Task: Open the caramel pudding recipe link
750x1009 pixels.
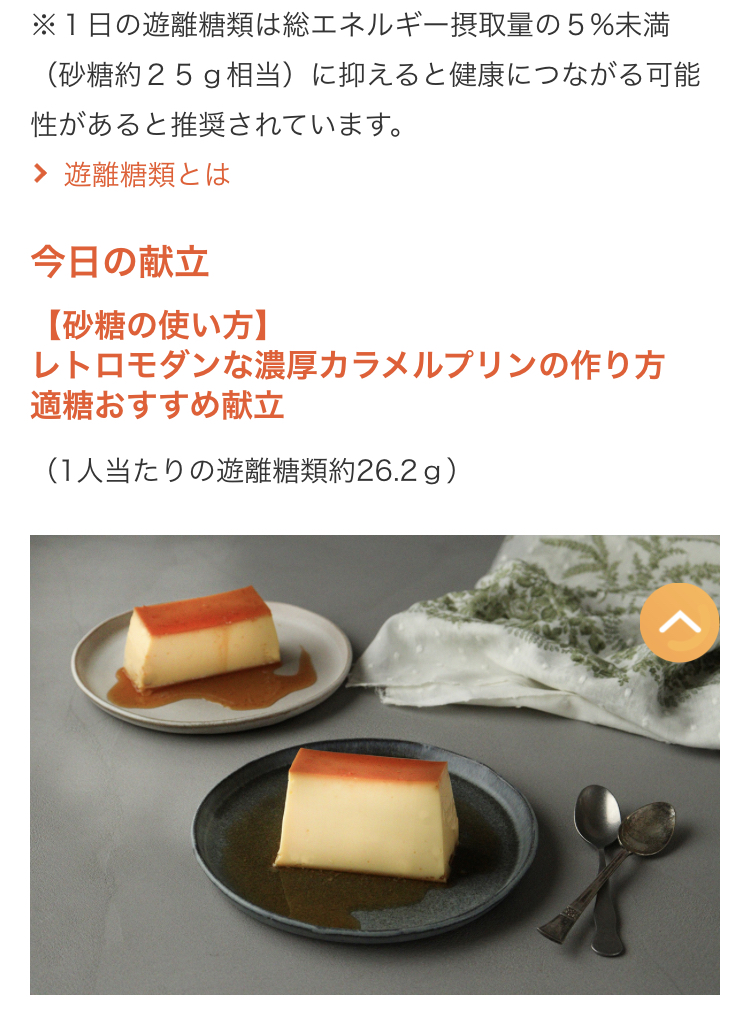Action: point(348,365)
